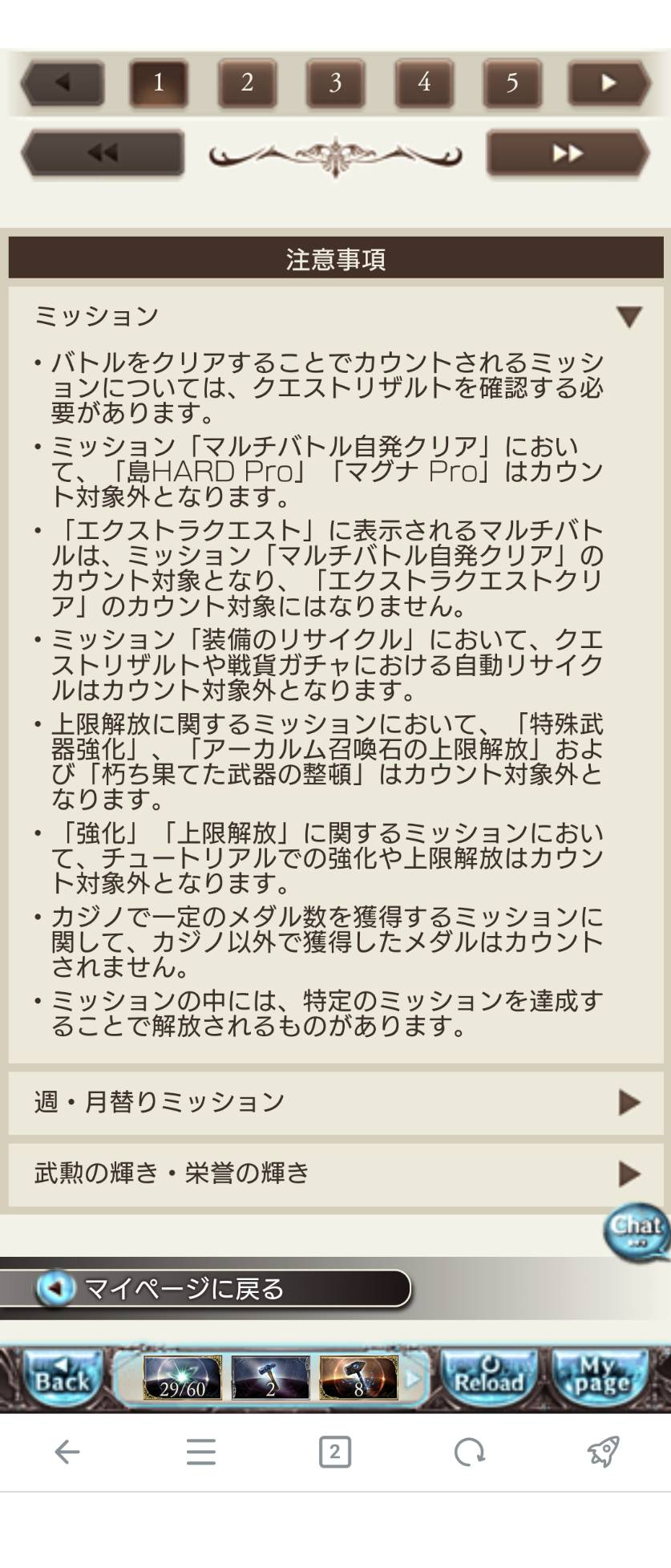The width and height of the screenshot is (671, 1568).
Task: Open the browser menu icon
Action: click(200, 1452)
